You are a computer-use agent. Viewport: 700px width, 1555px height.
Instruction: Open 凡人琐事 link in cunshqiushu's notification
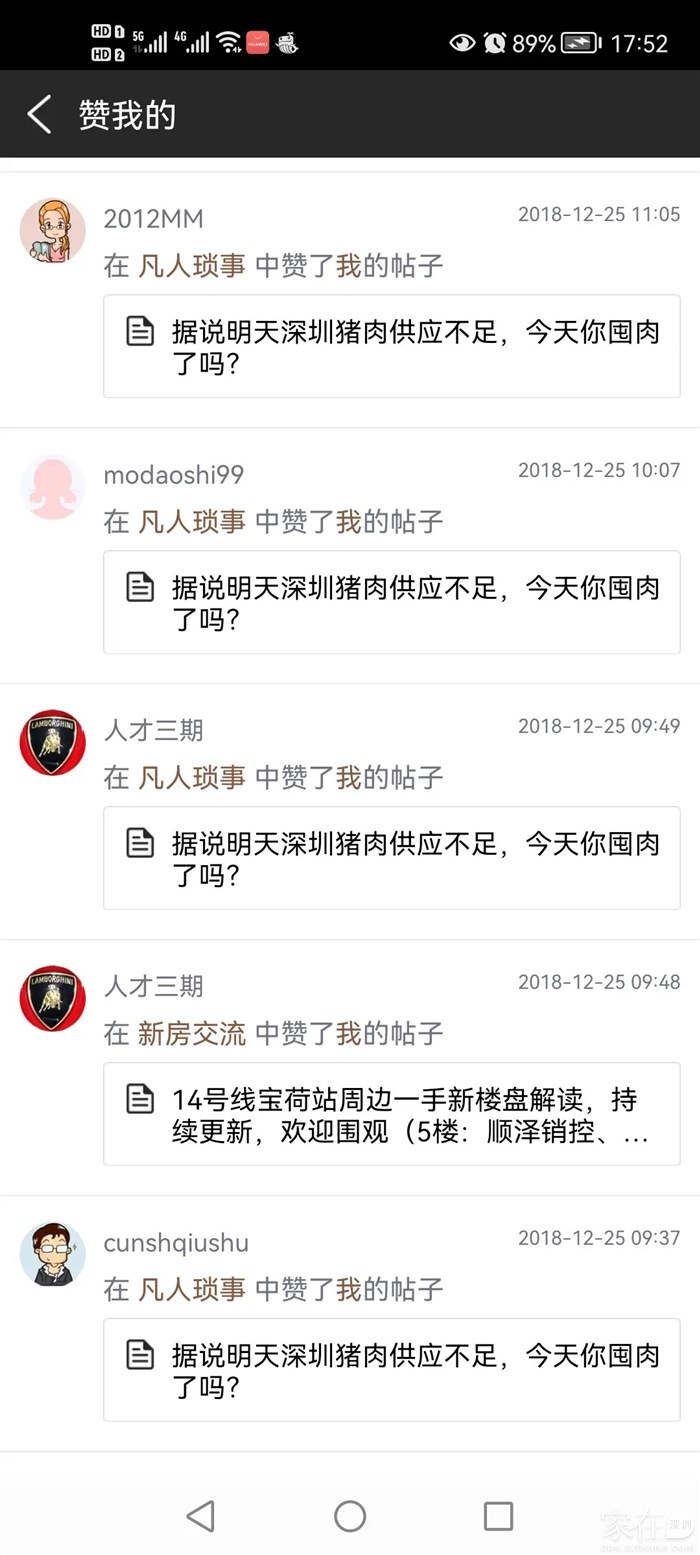click(191, 1289)
